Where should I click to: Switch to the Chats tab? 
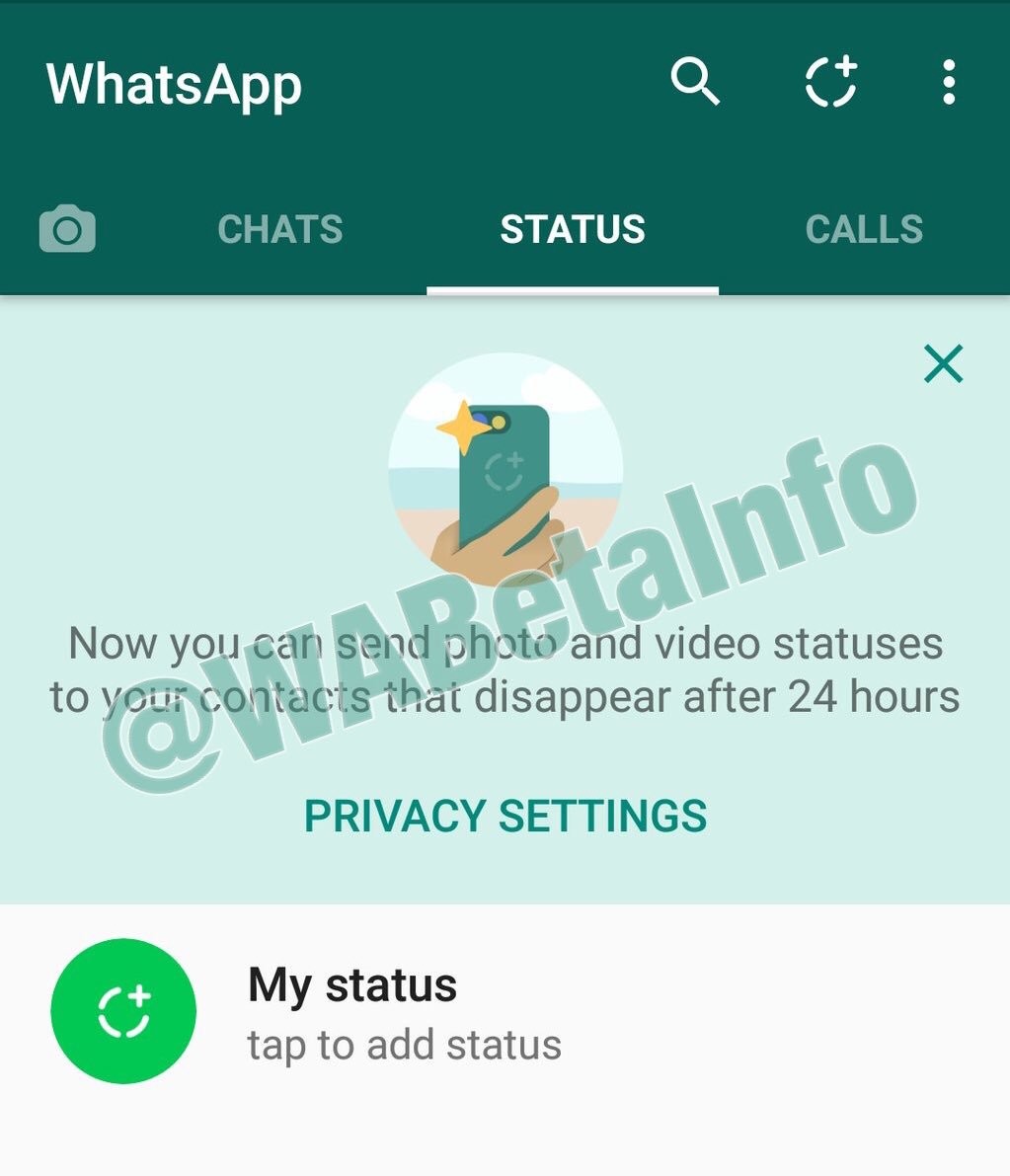[x=279, y=229]
